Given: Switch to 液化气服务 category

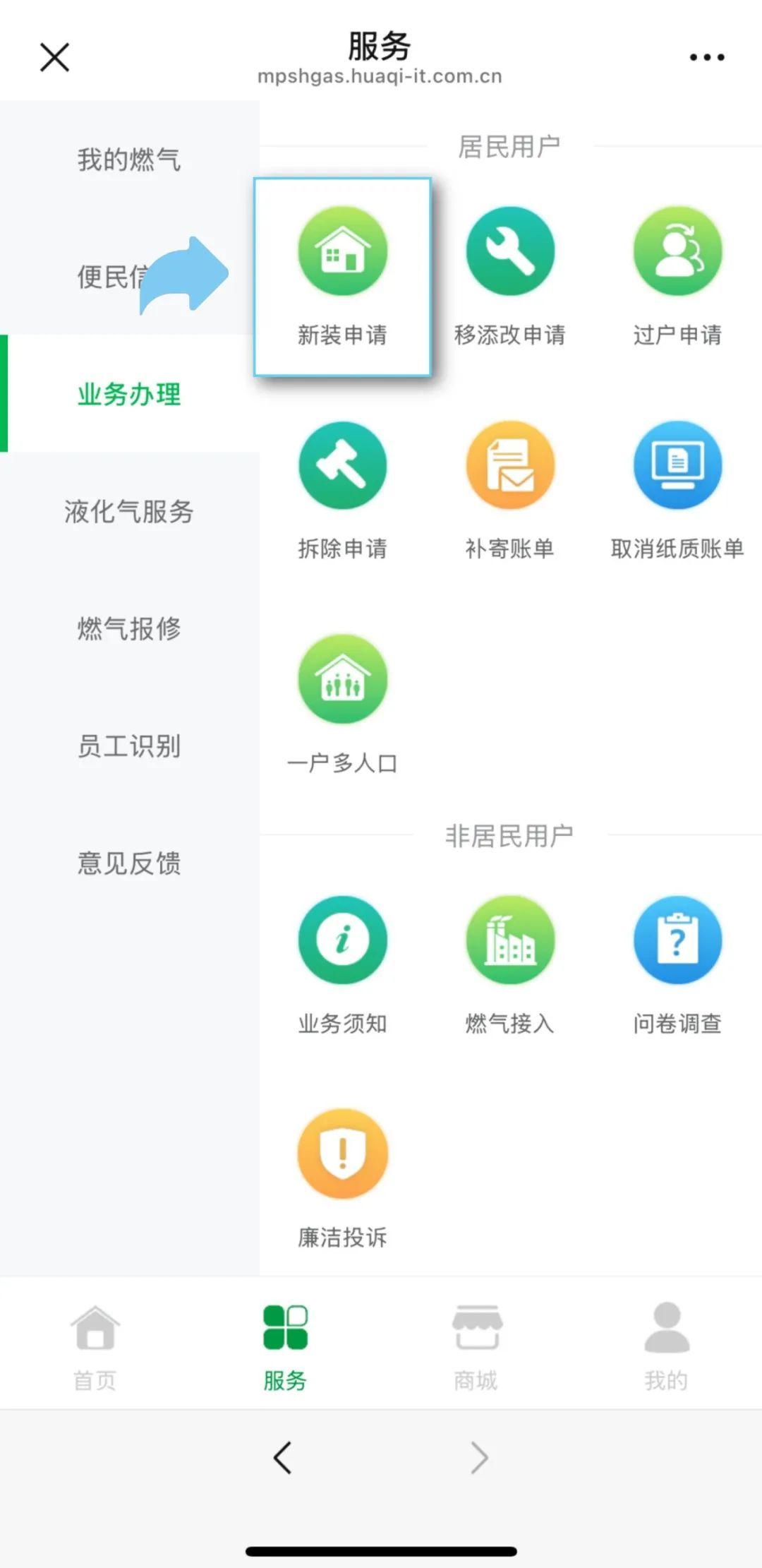Looking at the screenshot, I should tap(129, 511).
